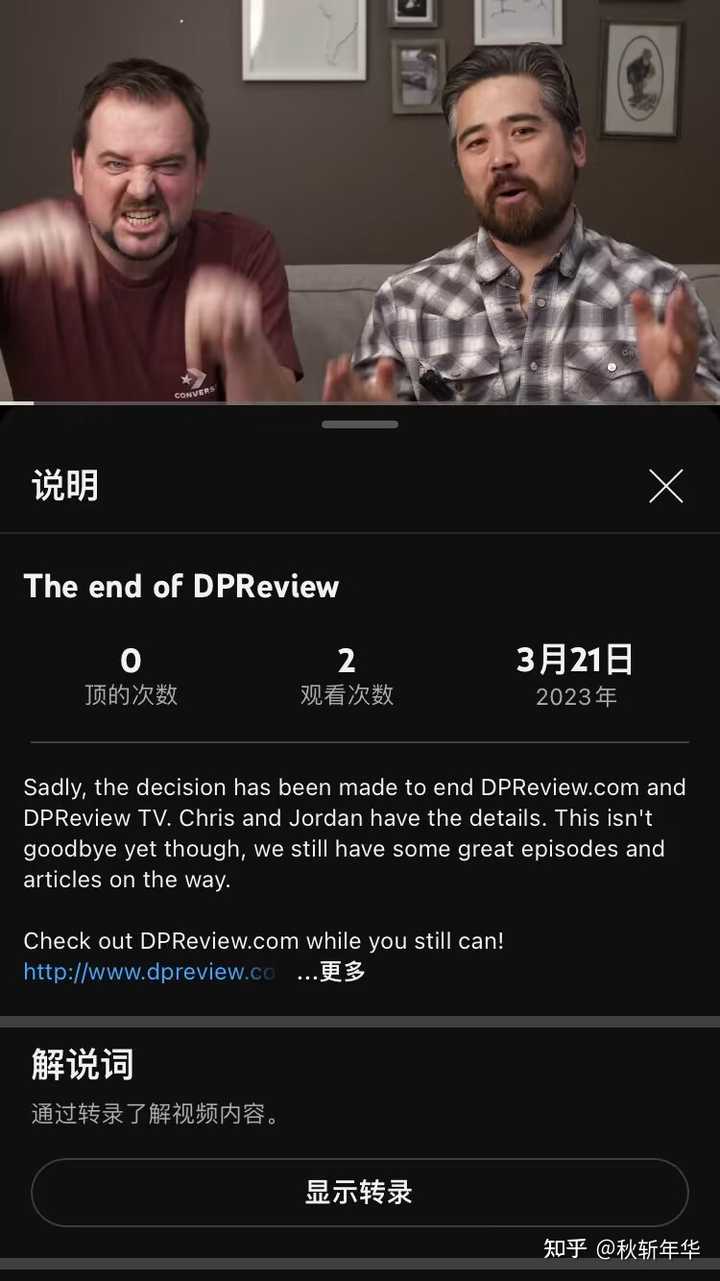The width and height of the screenshot is (720, 1281).
Task: Select the 说明 panel title
Action: [64, 486]
